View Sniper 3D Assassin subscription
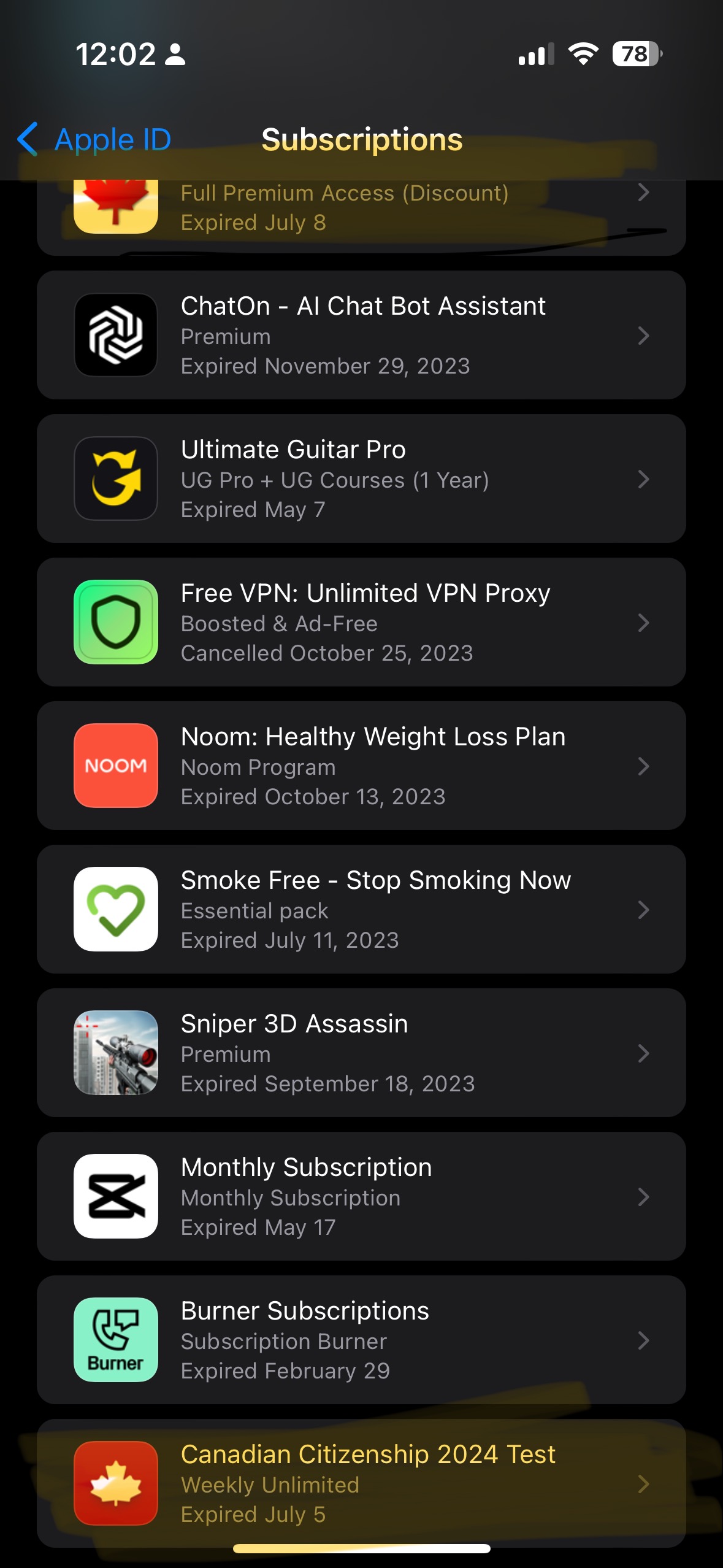Screen dimensions: 723x1568 point(361,1053)
